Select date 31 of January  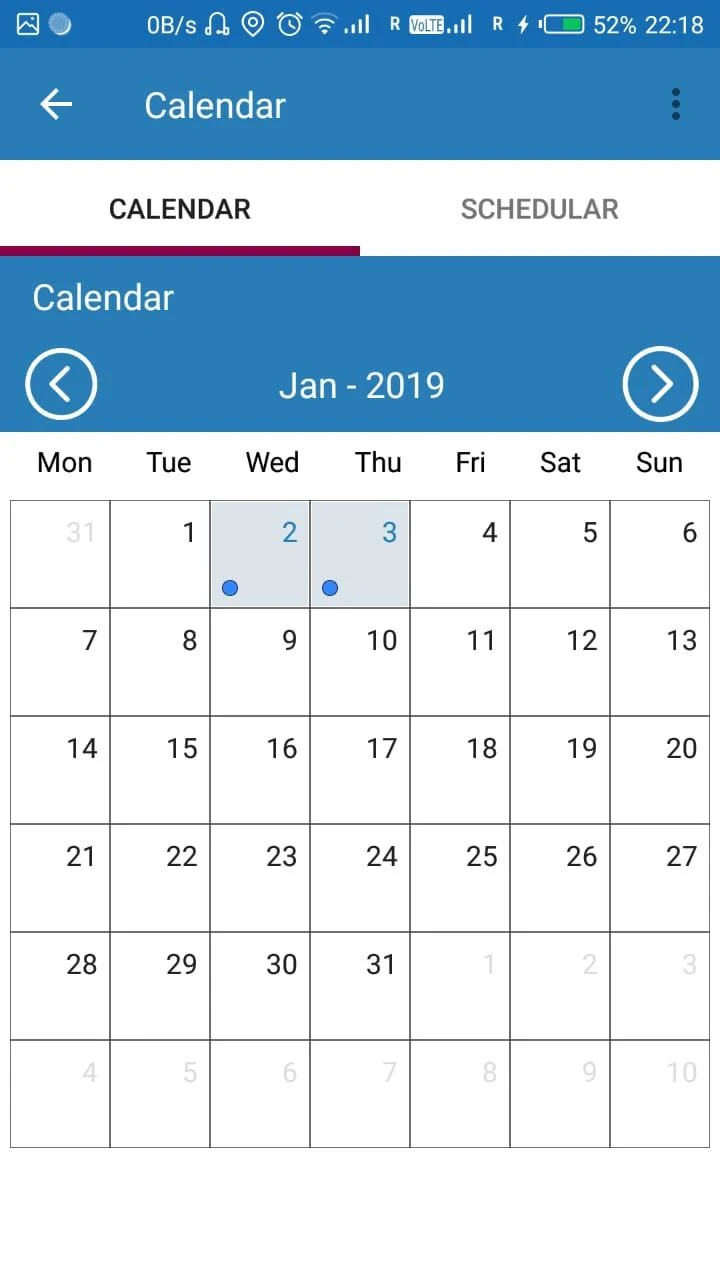pyautogui.click(x=360, y=986)
